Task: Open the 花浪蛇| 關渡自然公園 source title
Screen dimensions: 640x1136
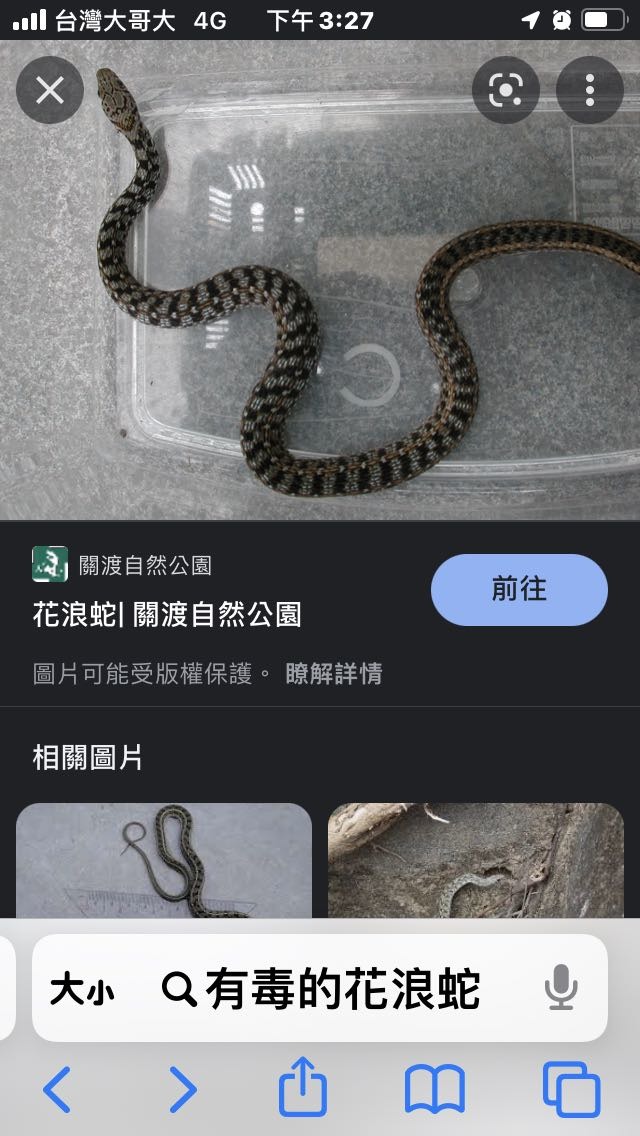Action: coord(167,613)
